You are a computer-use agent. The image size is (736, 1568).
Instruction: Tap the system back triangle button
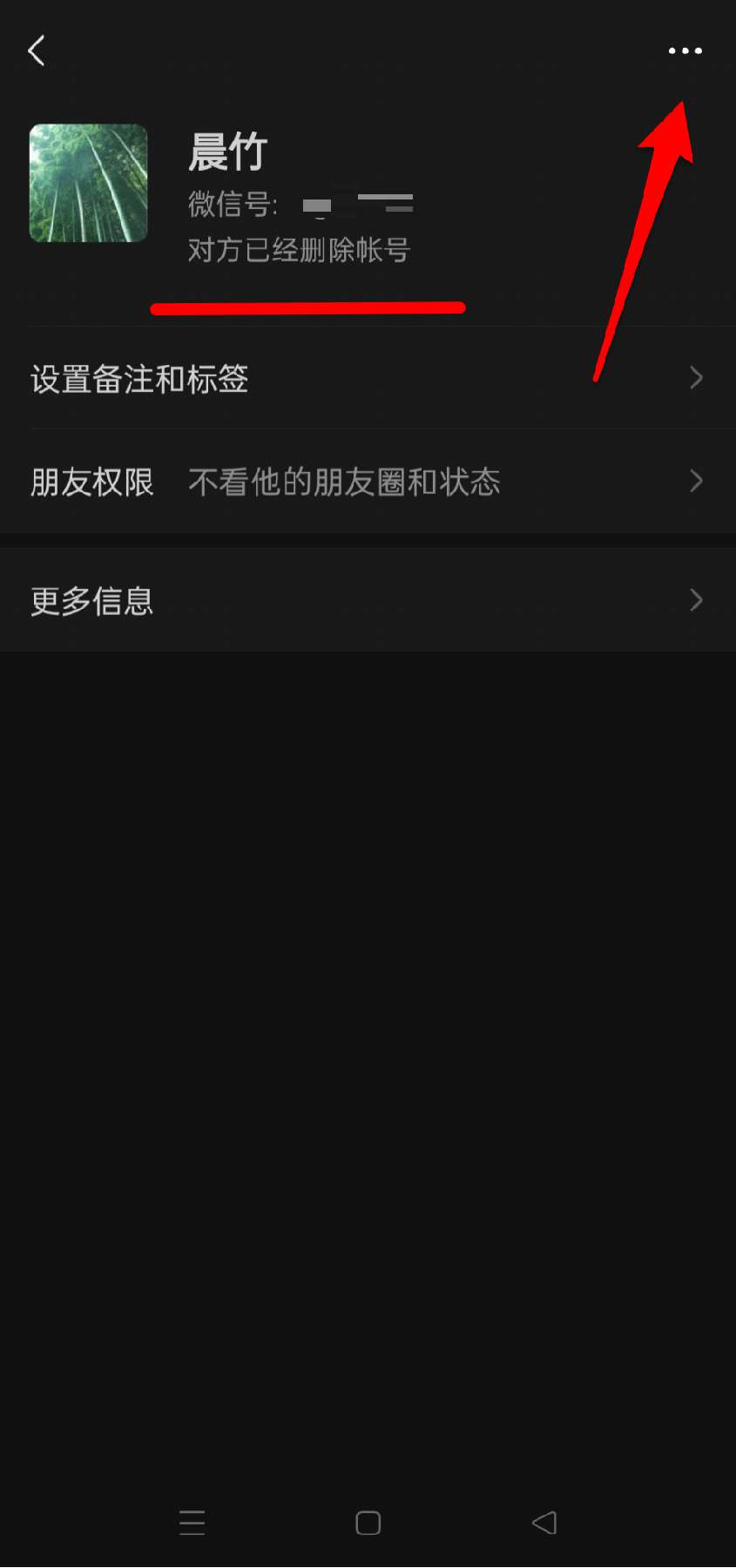[x=544, y=1523]
